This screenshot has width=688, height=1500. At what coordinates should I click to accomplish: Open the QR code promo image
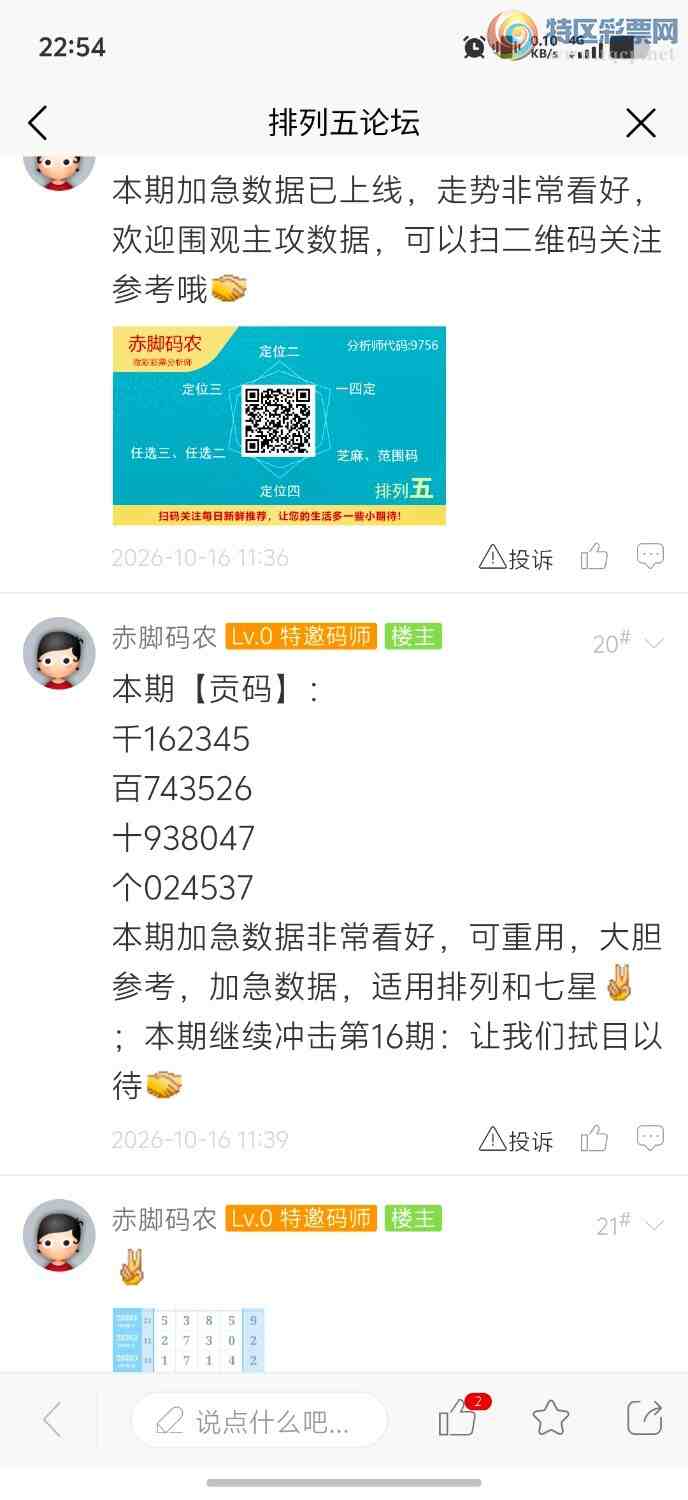(279, 425)
